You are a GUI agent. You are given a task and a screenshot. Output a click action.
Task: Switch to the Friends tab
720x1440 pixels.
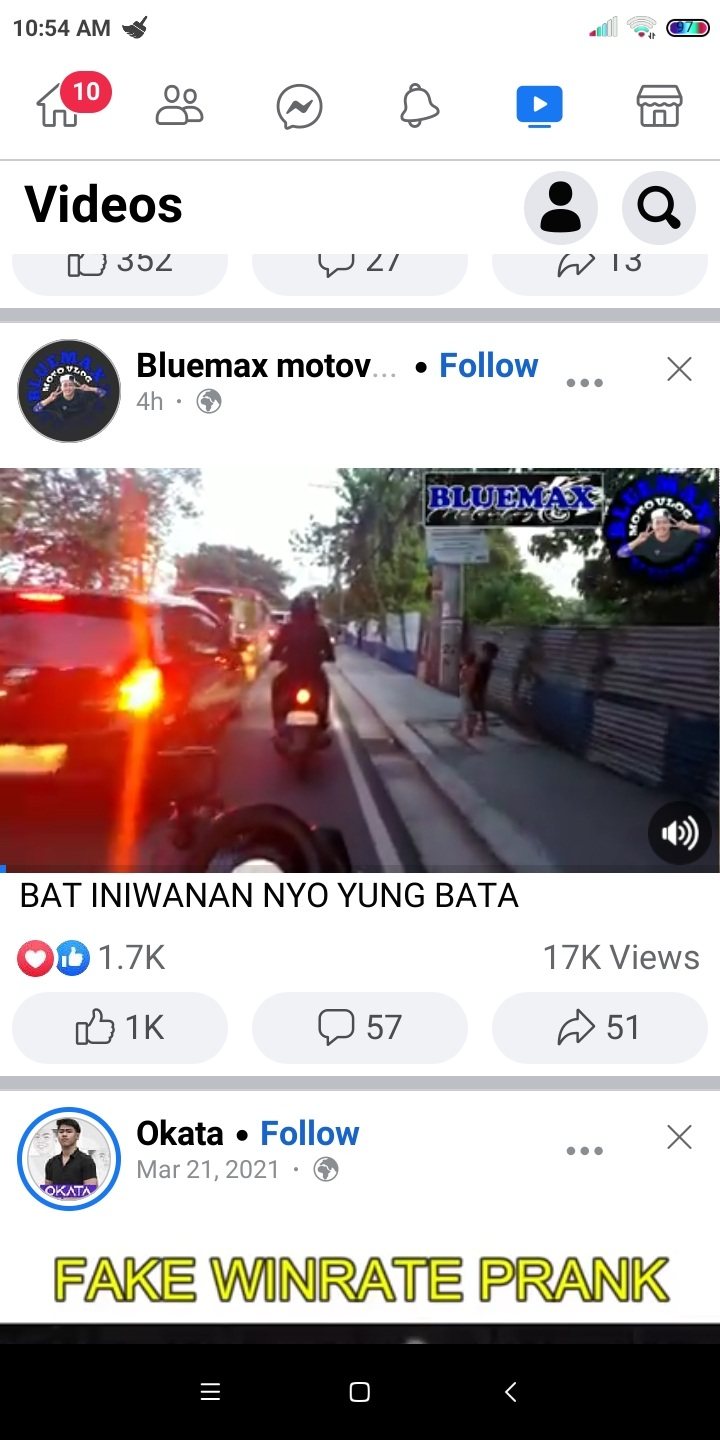[180, 106]
